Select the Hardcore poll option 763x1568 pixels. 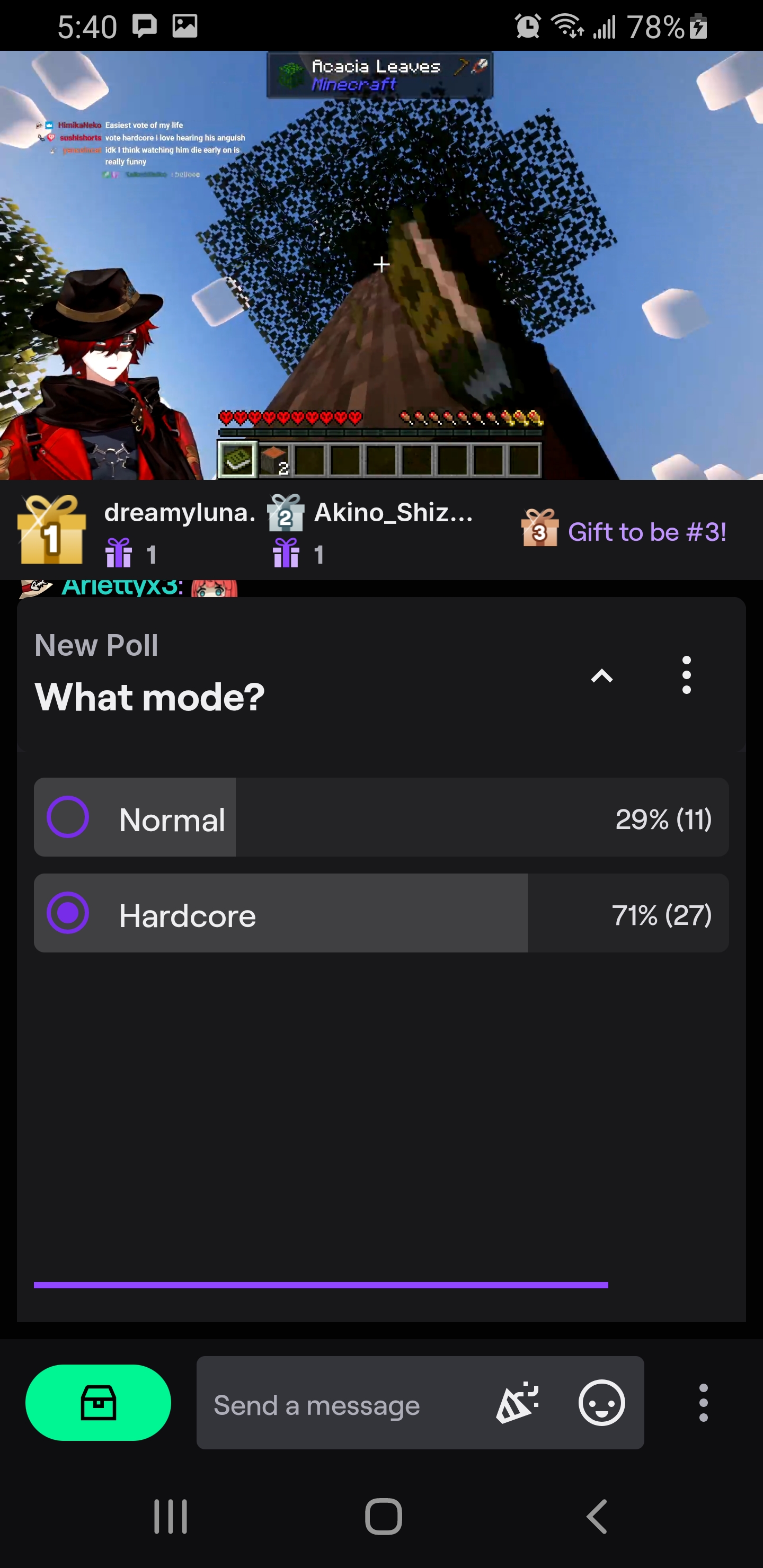tap(380, 913)
